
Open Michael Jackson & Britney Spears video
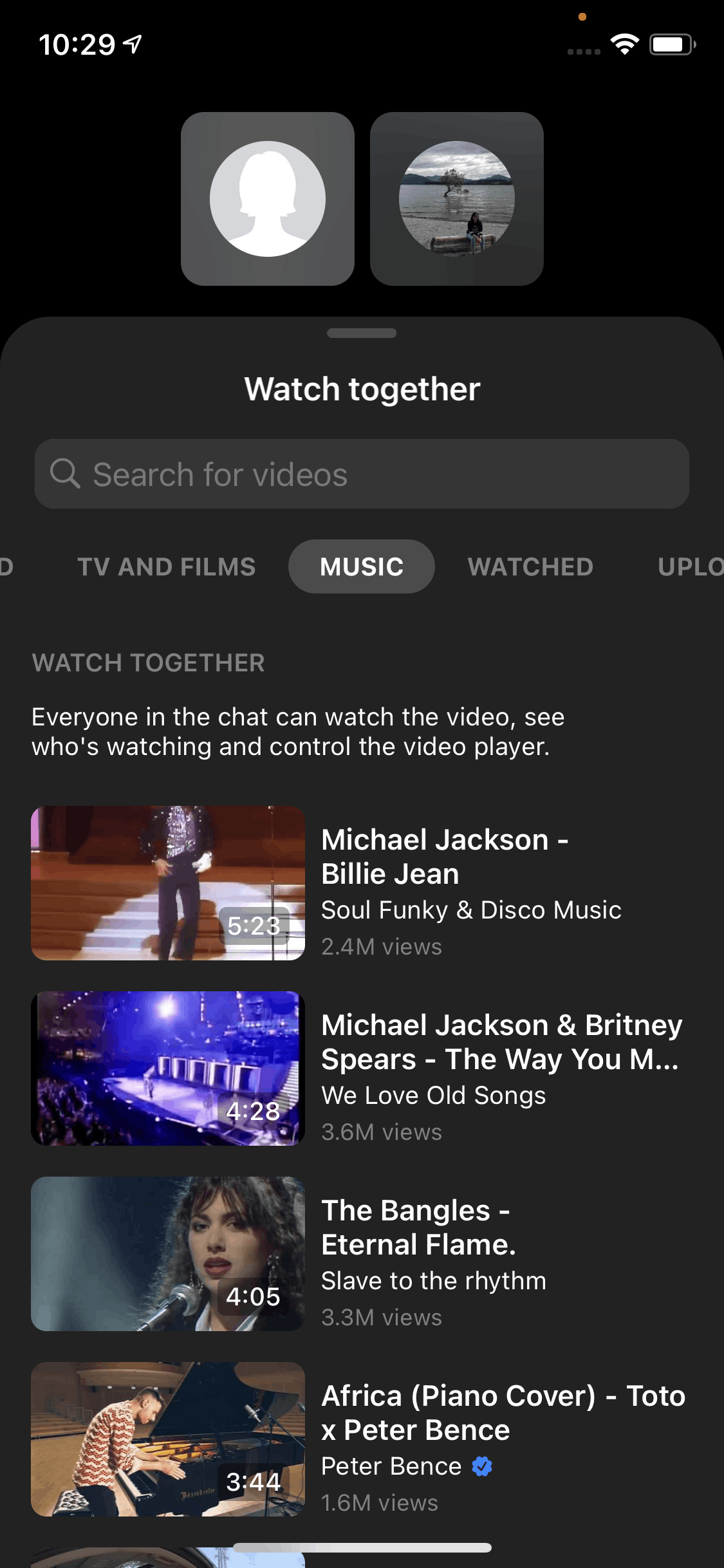pyautogui.click(x=362, y=1069)
